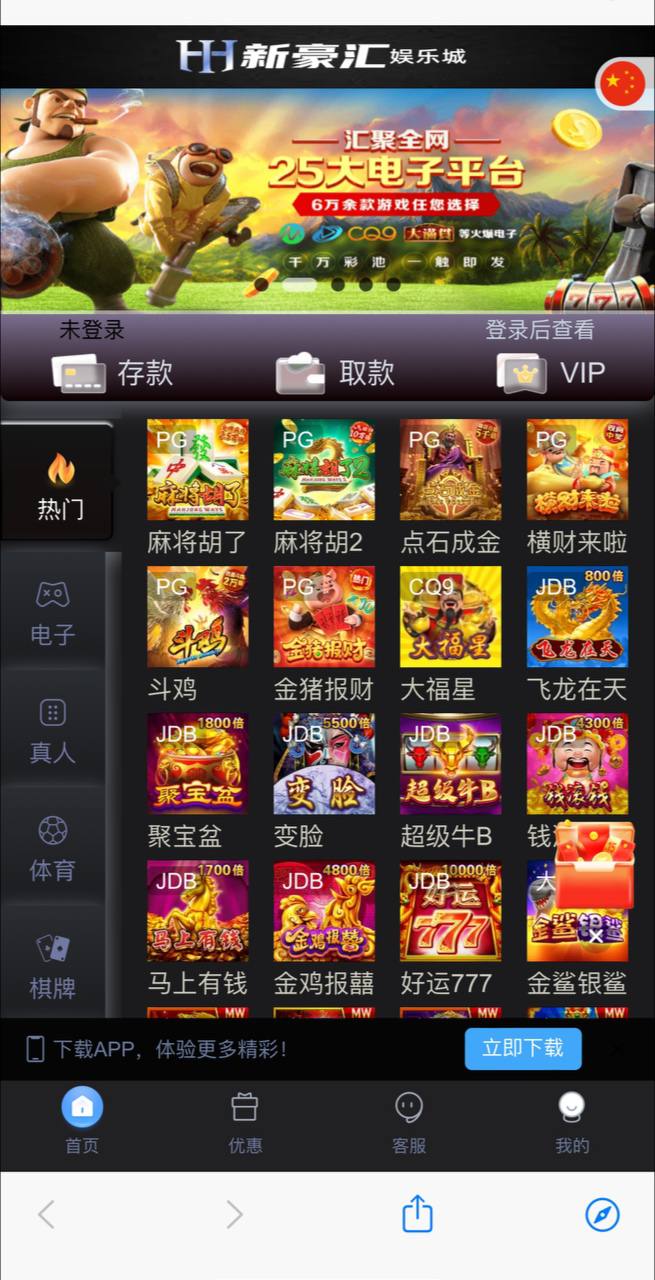Launch the 大福星 game
The width and height of the screenshot is (655, 1280).
[450, 617]
